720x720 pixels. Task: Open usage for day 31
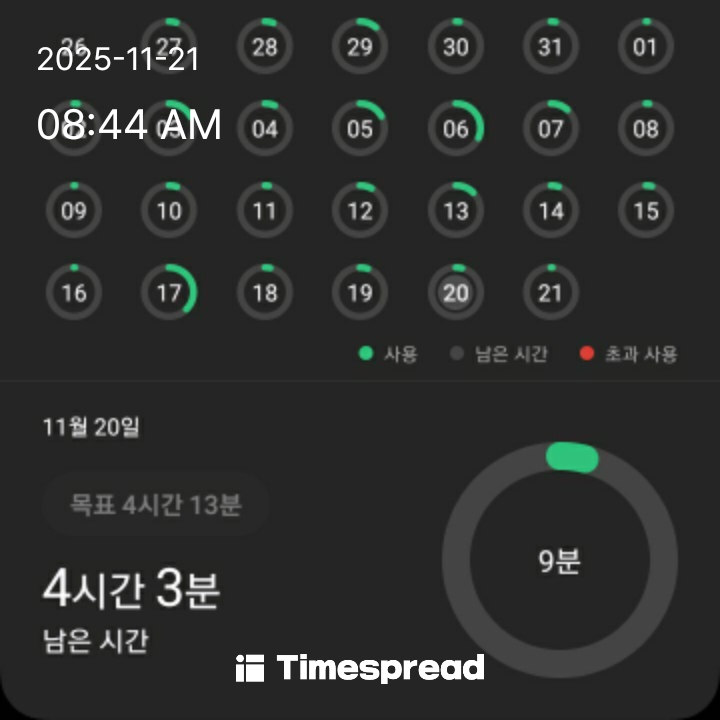pos(551,47)
